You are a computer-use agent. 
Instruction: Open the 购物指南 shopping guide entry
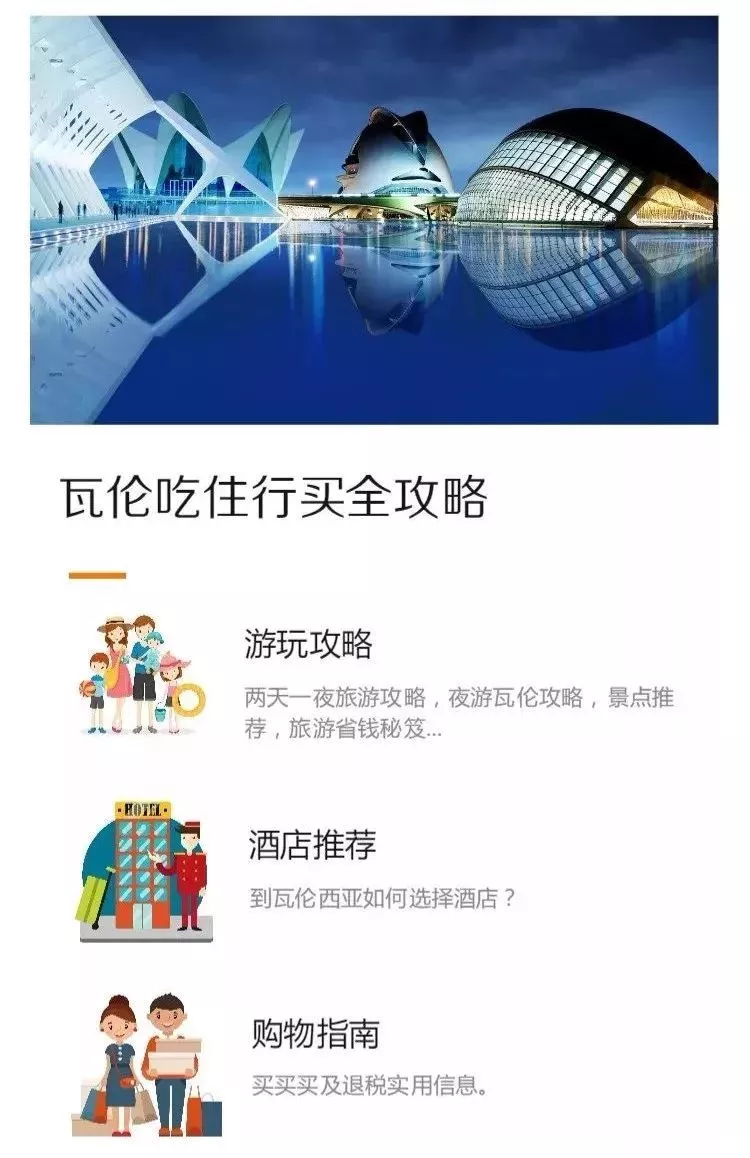pyautogui.click(x=315, y=1034)
